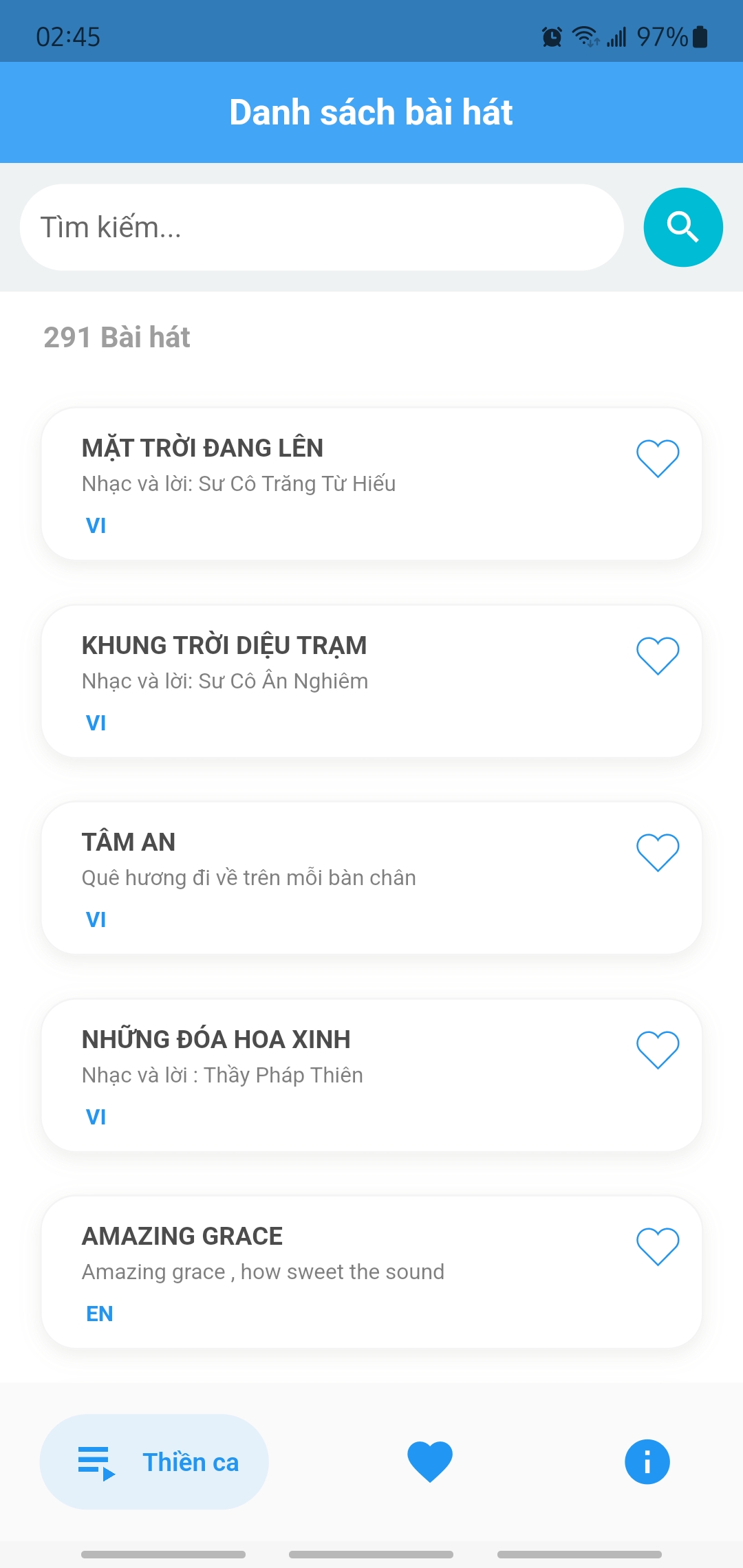Open the song KHUNG TRỜI DIỆU TRẠM
Image resolution: width=743 pixels, height=1568 pixels.
(x=371, y=681)
